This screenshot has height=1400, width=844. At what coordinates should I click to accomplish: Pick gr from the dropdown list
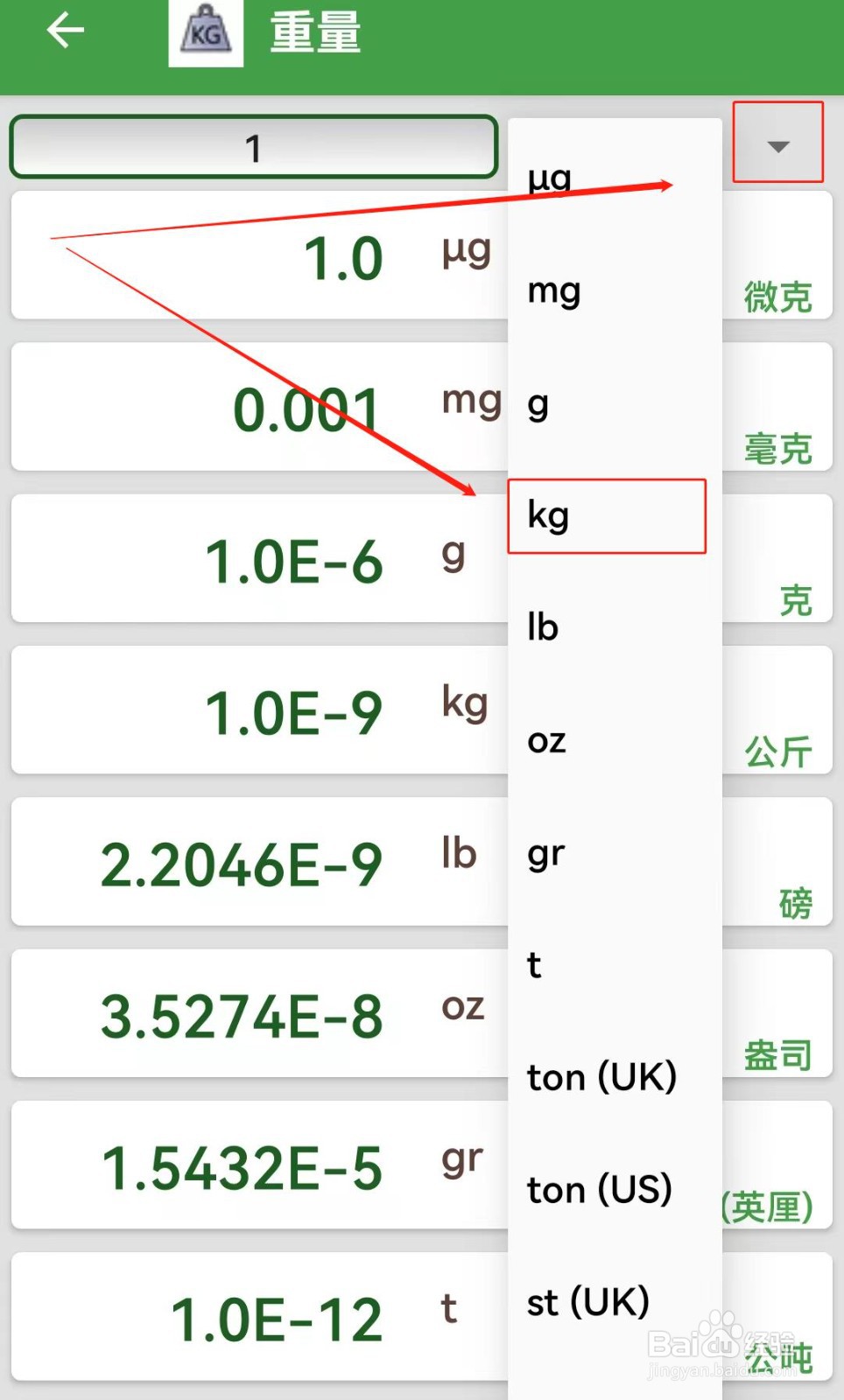click(615, 852)
